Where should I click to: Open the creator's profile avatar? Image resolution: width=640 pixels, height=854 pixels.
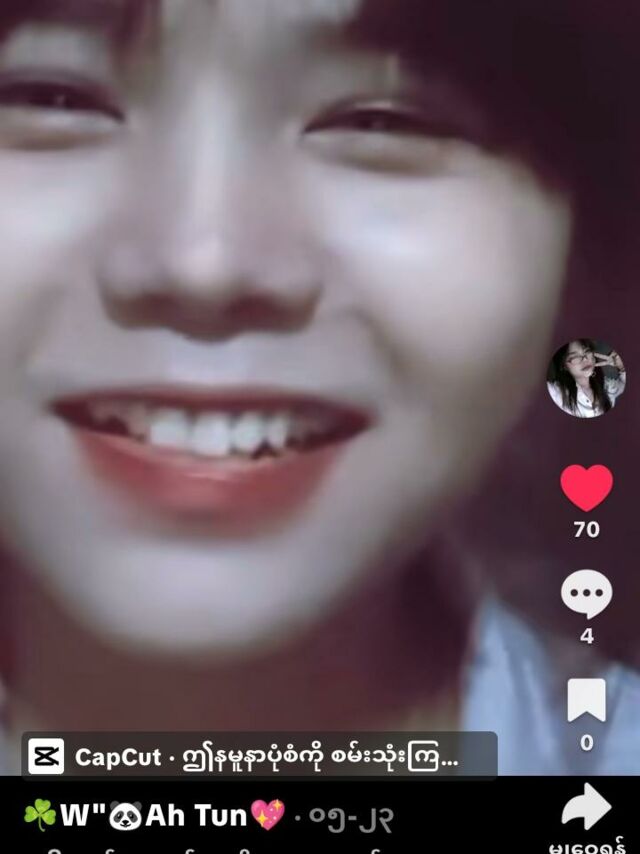(x=586, y=378)
